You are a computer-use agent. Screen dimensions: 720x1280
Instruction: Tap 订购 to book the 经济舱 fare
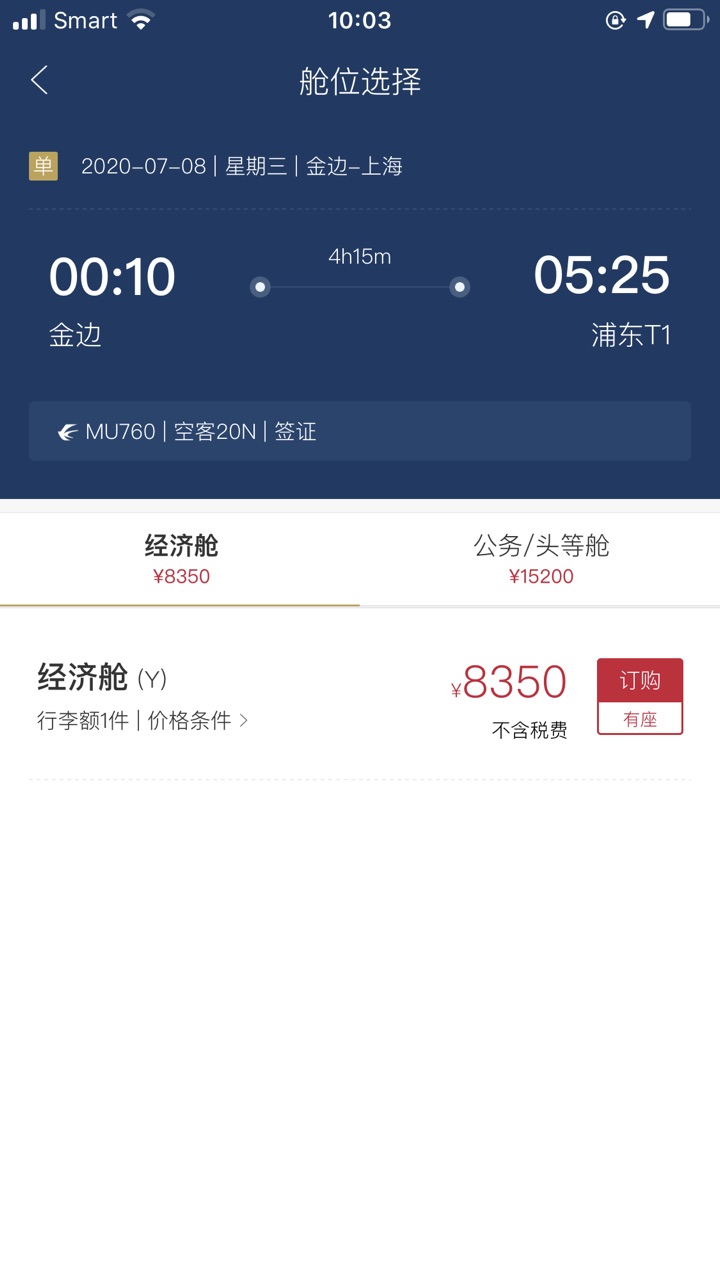(x=639, y=683)
